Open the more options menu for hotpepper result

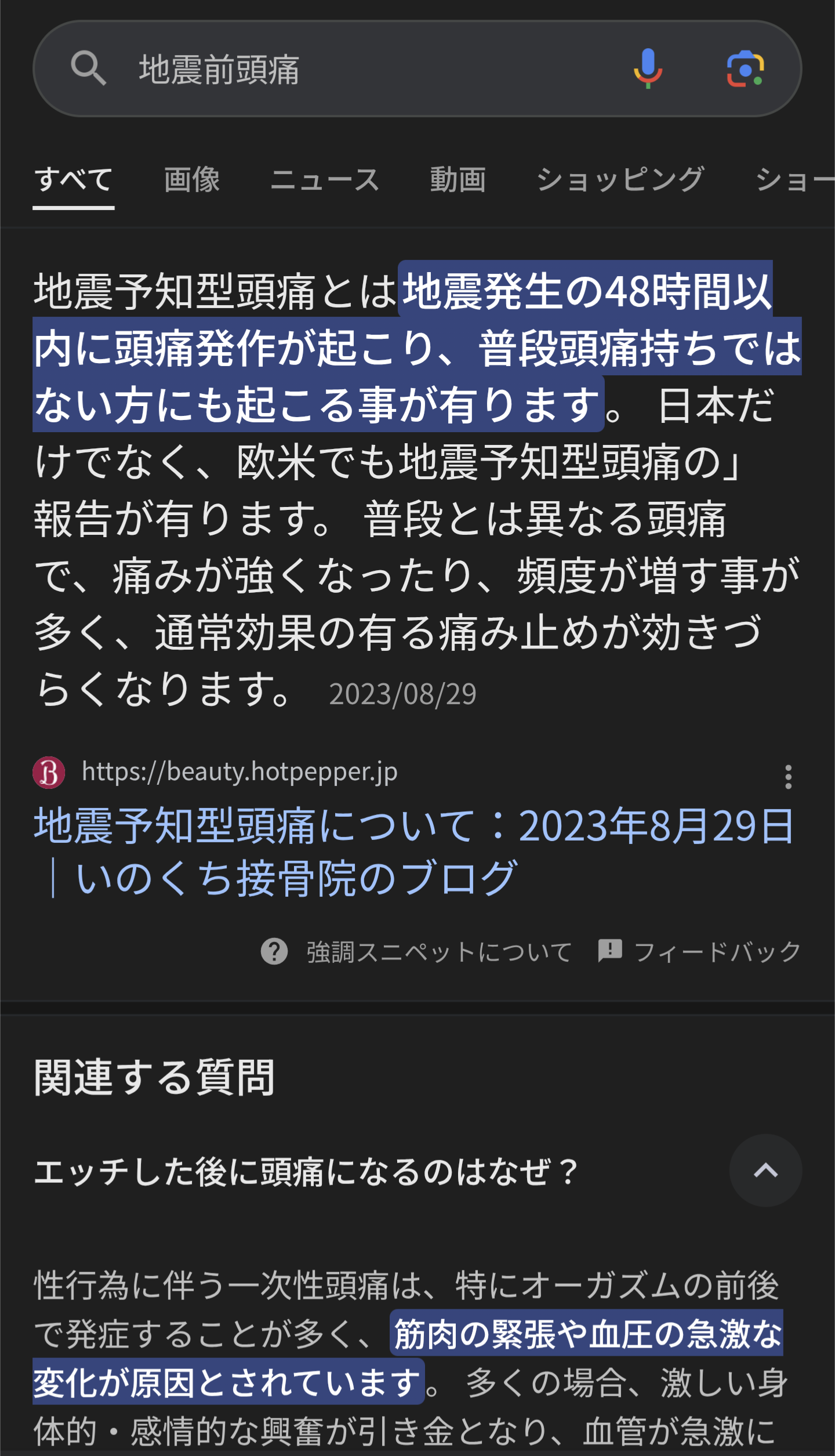point(788,776)
